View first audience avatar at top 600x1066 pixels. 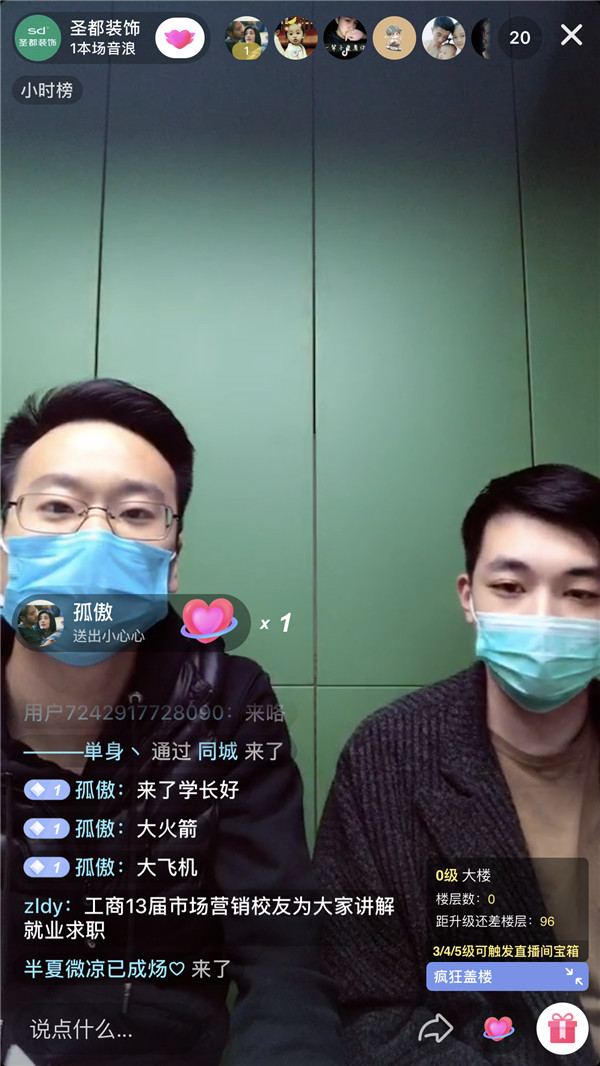click(246, 38)
